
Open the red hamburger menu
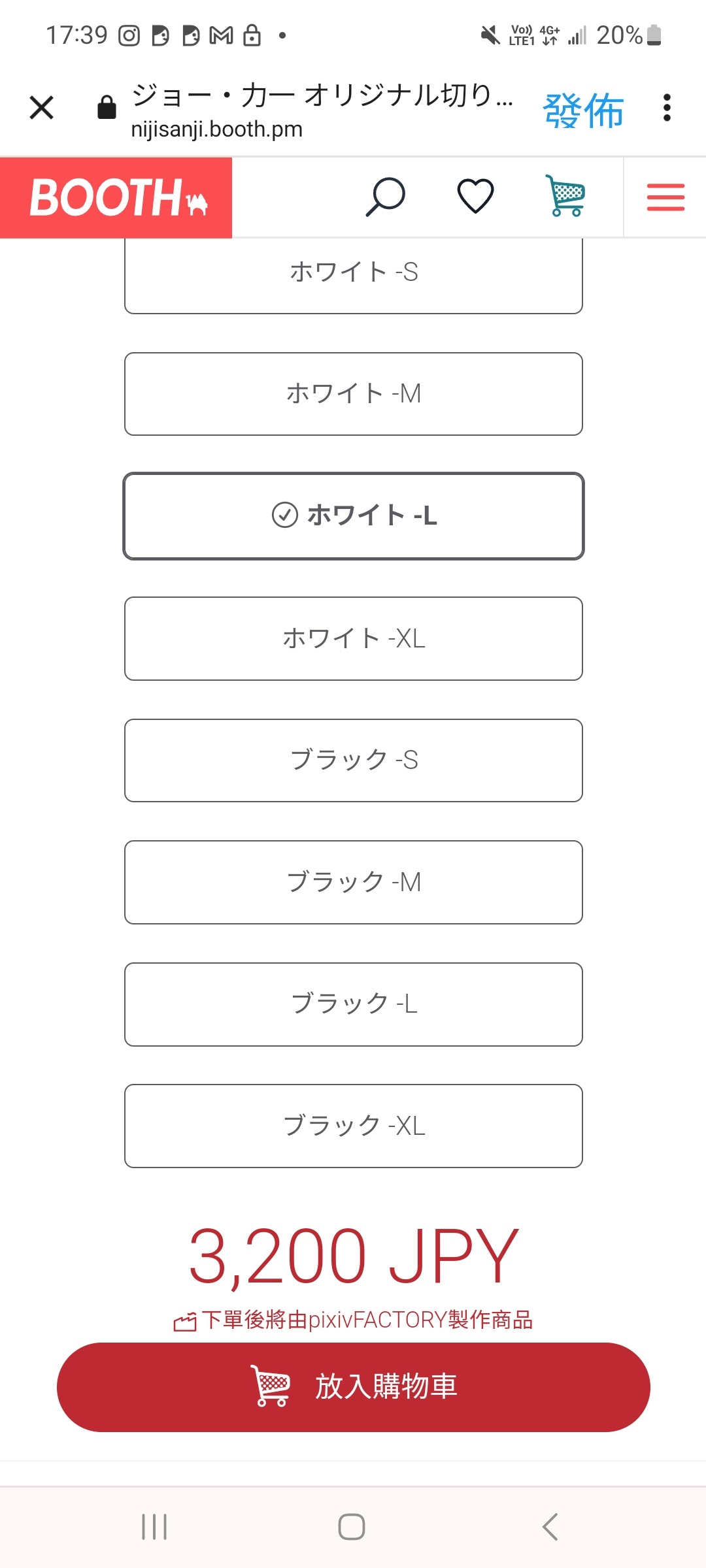[x=665, y=197]
